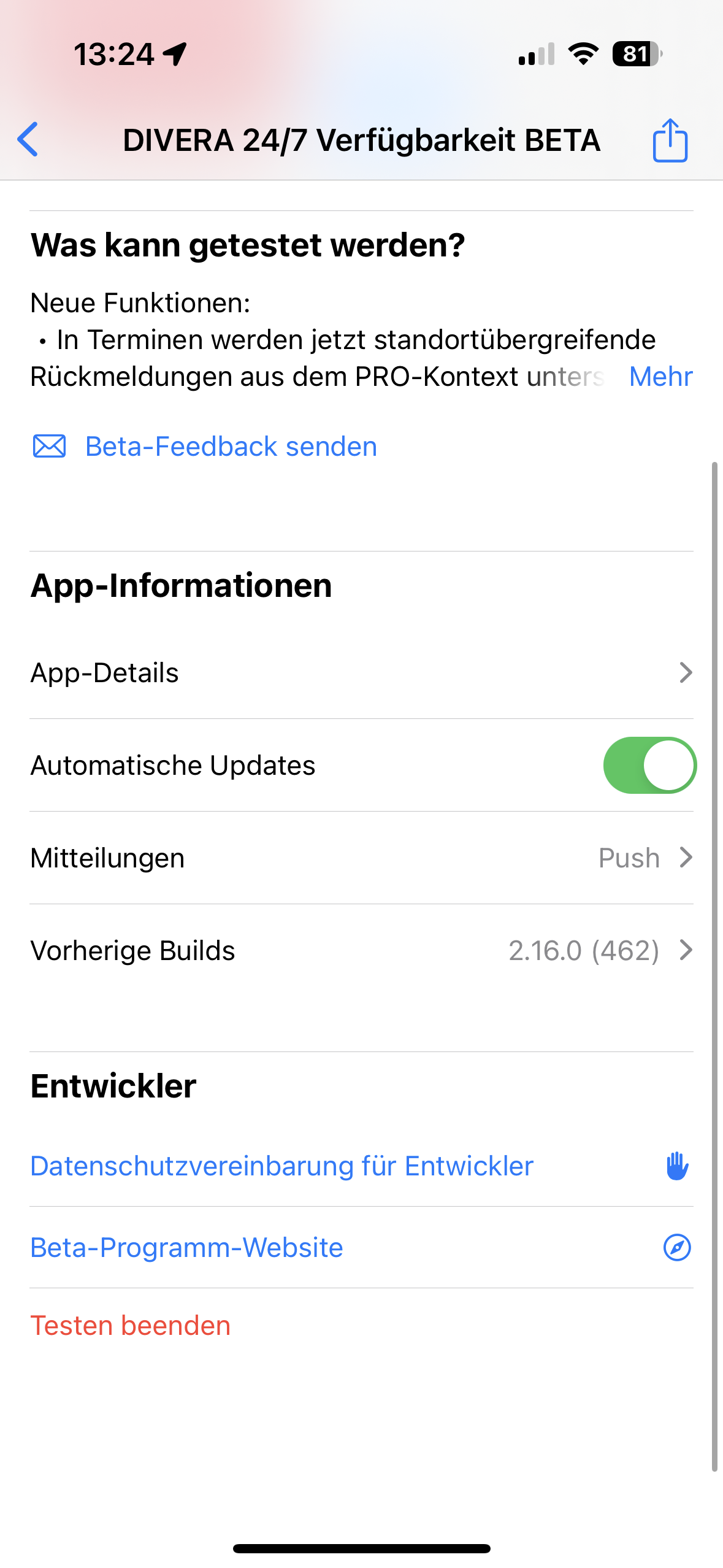Share the DIVERA 24/7 beta app
Image resolution: width=723 pixels, height=1568 pixels.
(670, 140)
